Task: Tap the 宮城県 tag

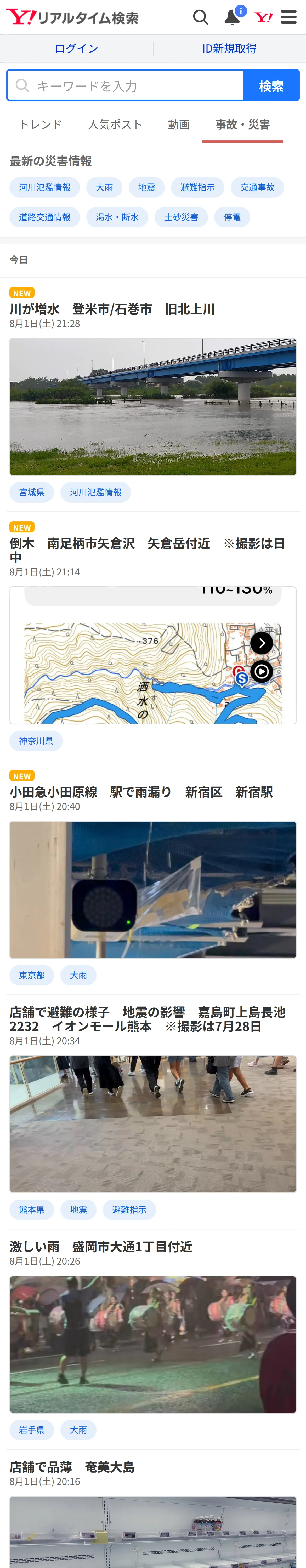Action: 32,492
